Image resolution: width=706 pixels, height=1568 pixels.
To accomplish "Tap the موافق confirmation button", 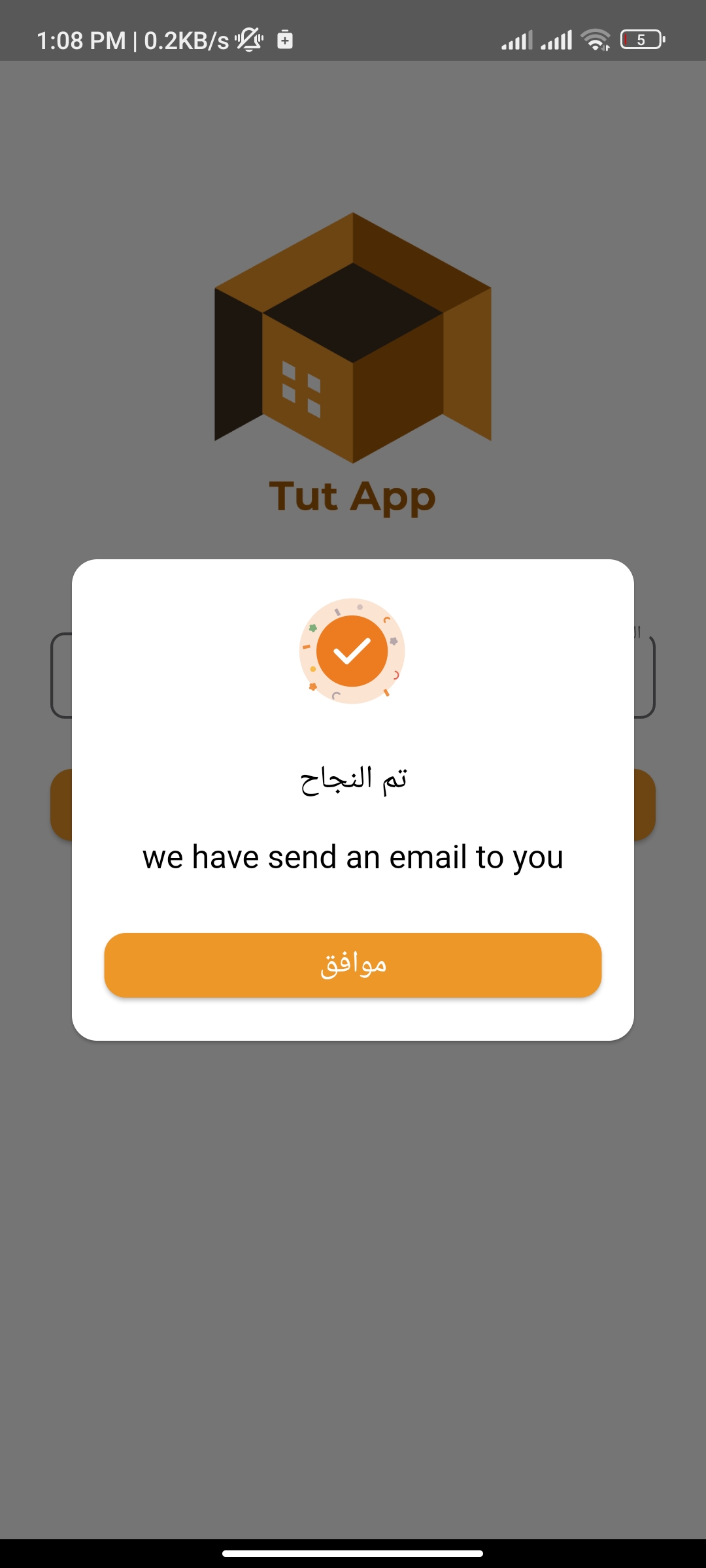I will [352, 965].
